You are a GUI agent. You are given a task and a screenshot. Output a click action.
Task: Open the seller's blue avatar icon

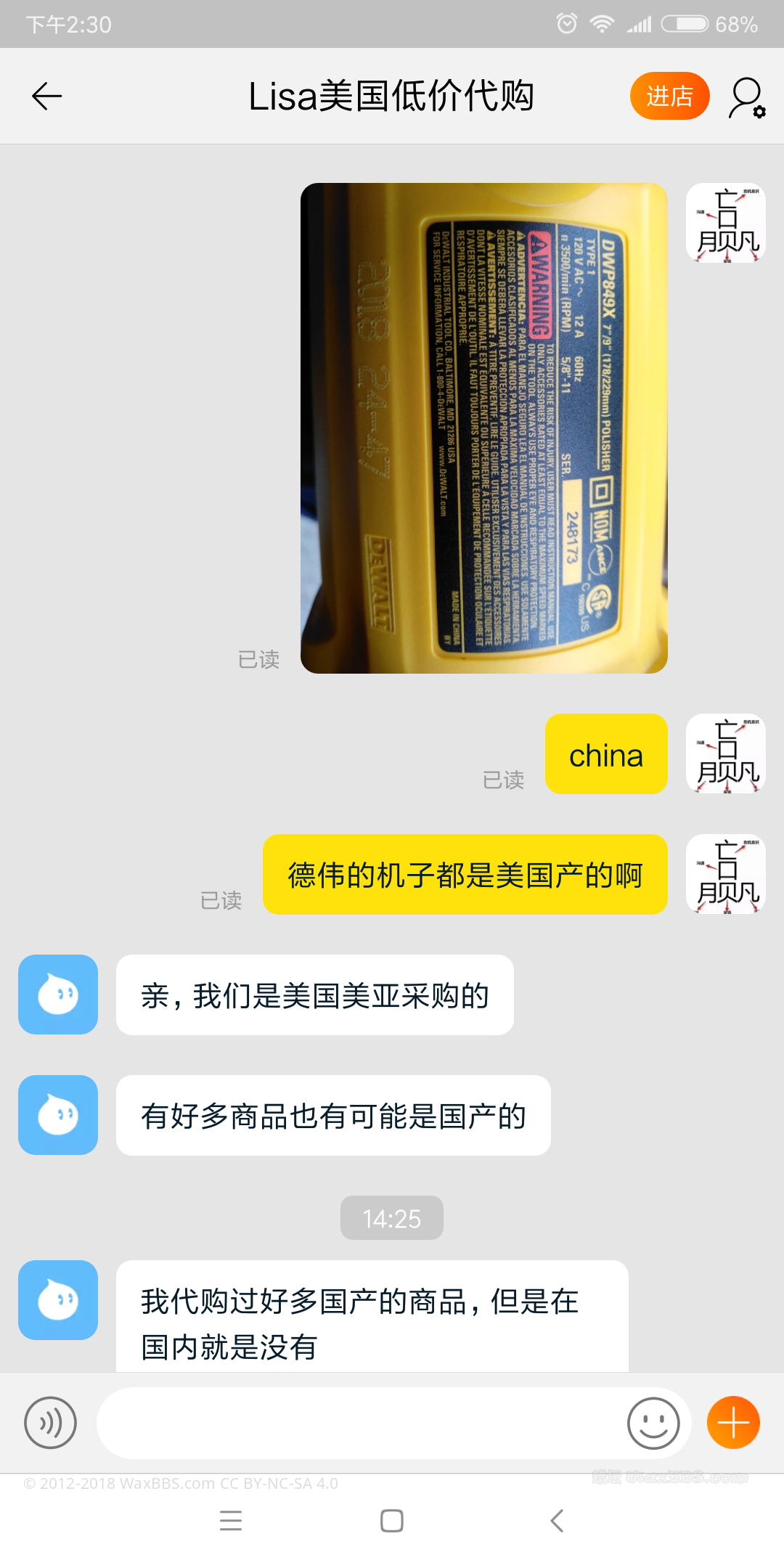click(x=57, y=995)
